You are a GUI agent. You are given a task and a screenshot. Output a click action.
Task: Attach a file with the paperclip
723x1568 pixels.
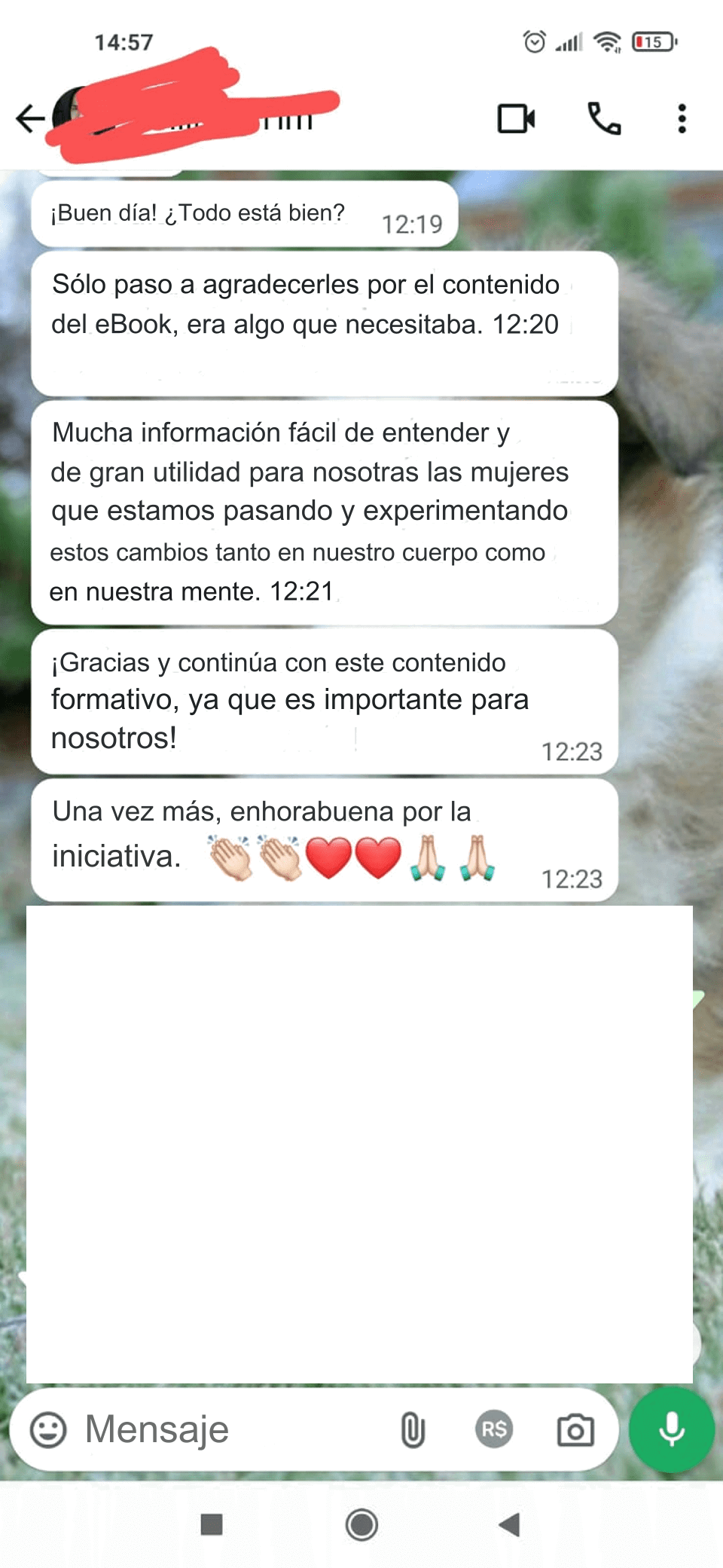[x=413, y=1429]
